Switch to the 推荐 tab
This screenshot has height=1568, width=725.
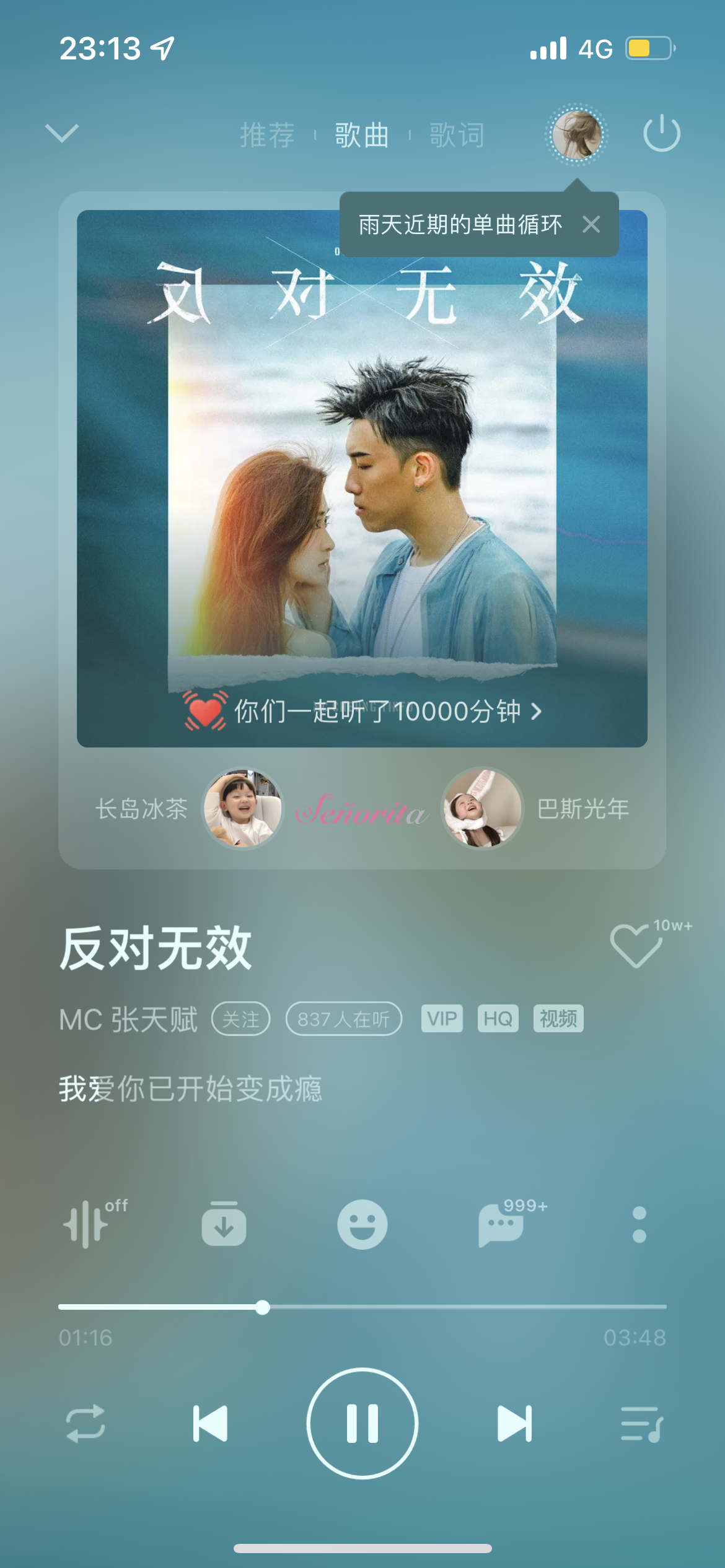click(x=268, y=135)
